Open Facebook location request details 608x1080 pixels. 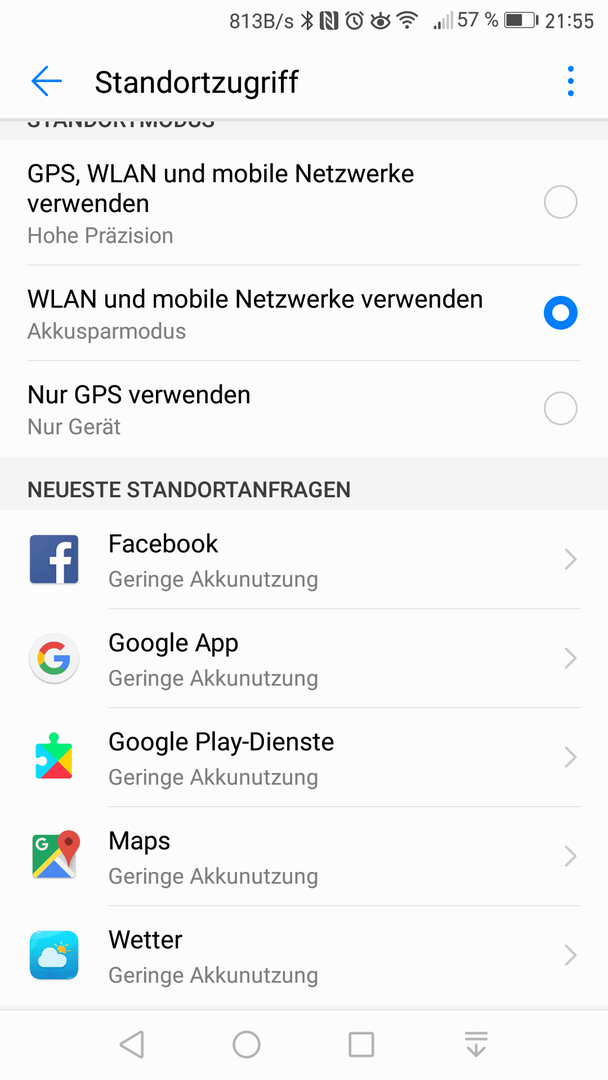[304, 559]
